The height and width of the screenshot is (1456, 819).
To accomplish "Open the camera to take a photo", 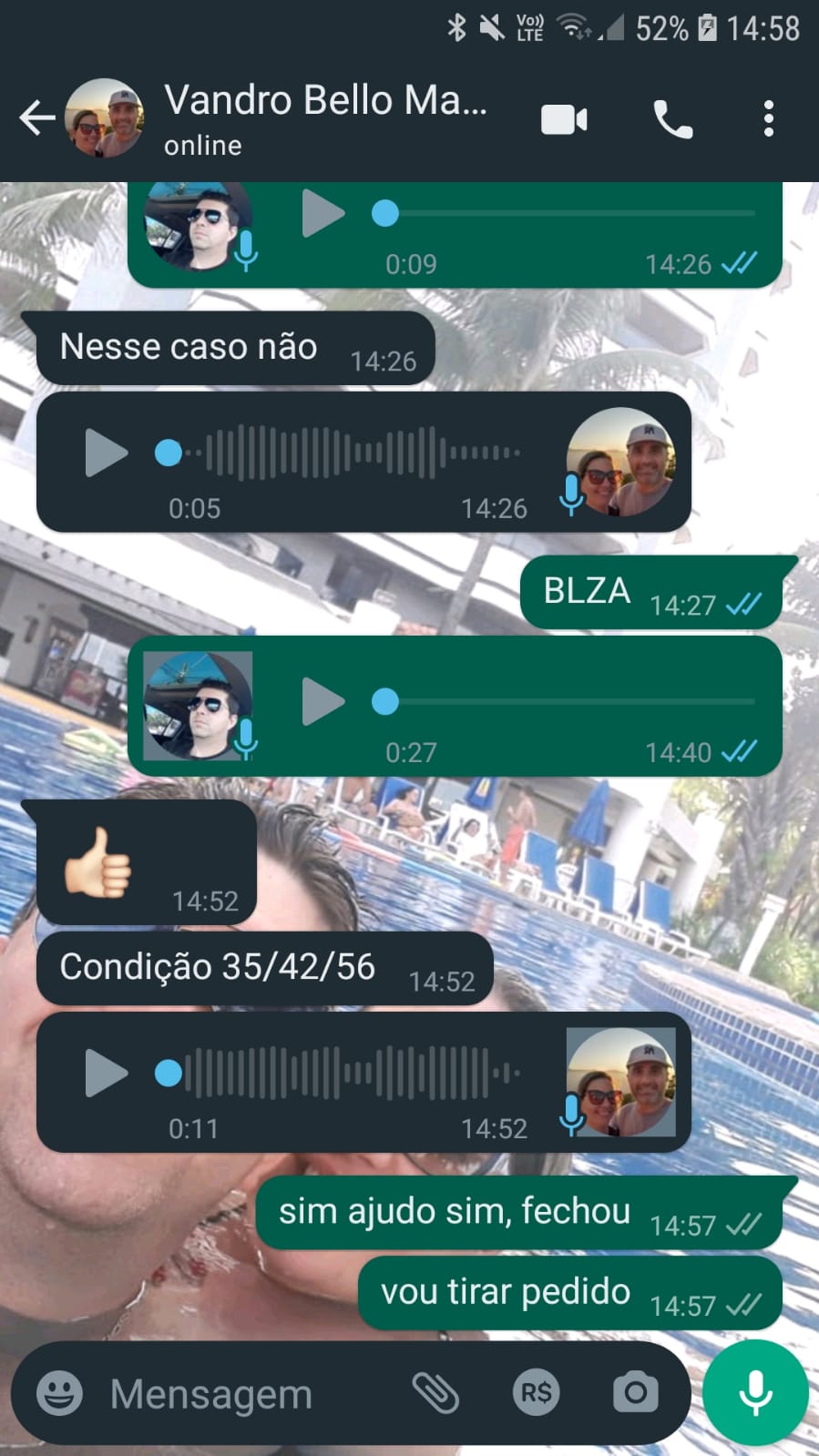I will click(635, 1393).
